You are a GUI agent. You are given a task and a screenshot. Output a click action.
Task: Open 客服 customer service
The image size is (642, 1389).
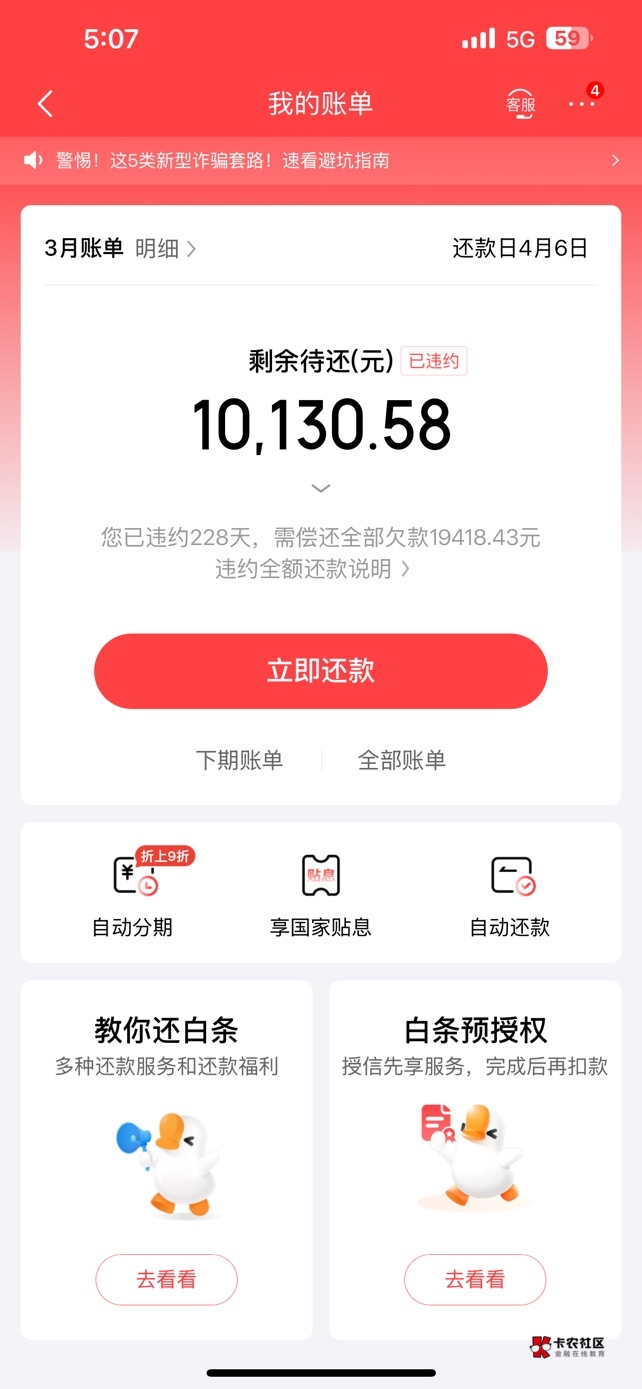pos(520,103)
